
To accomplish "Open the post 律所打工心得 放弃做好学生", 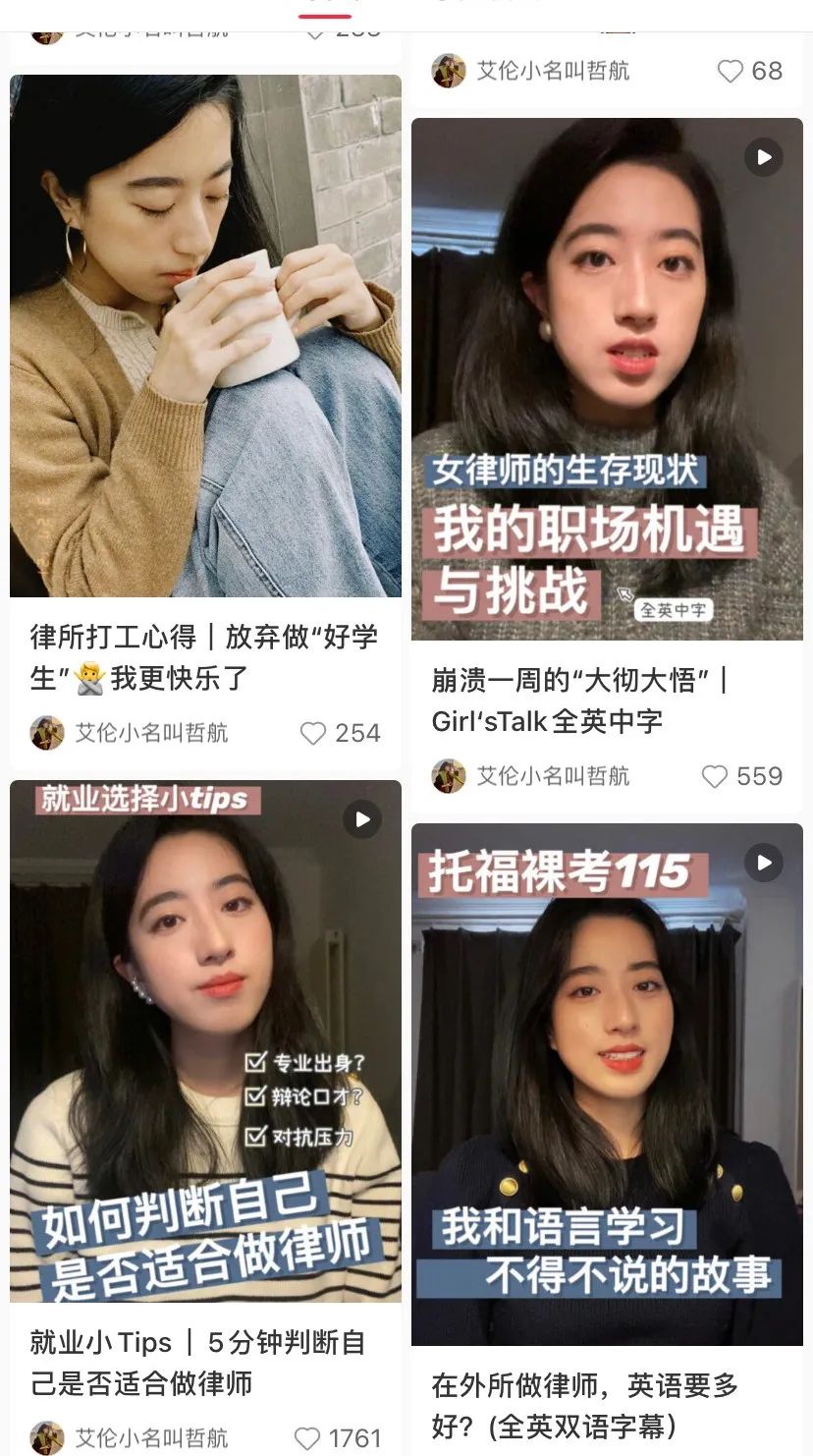I will tap(205, 335).
